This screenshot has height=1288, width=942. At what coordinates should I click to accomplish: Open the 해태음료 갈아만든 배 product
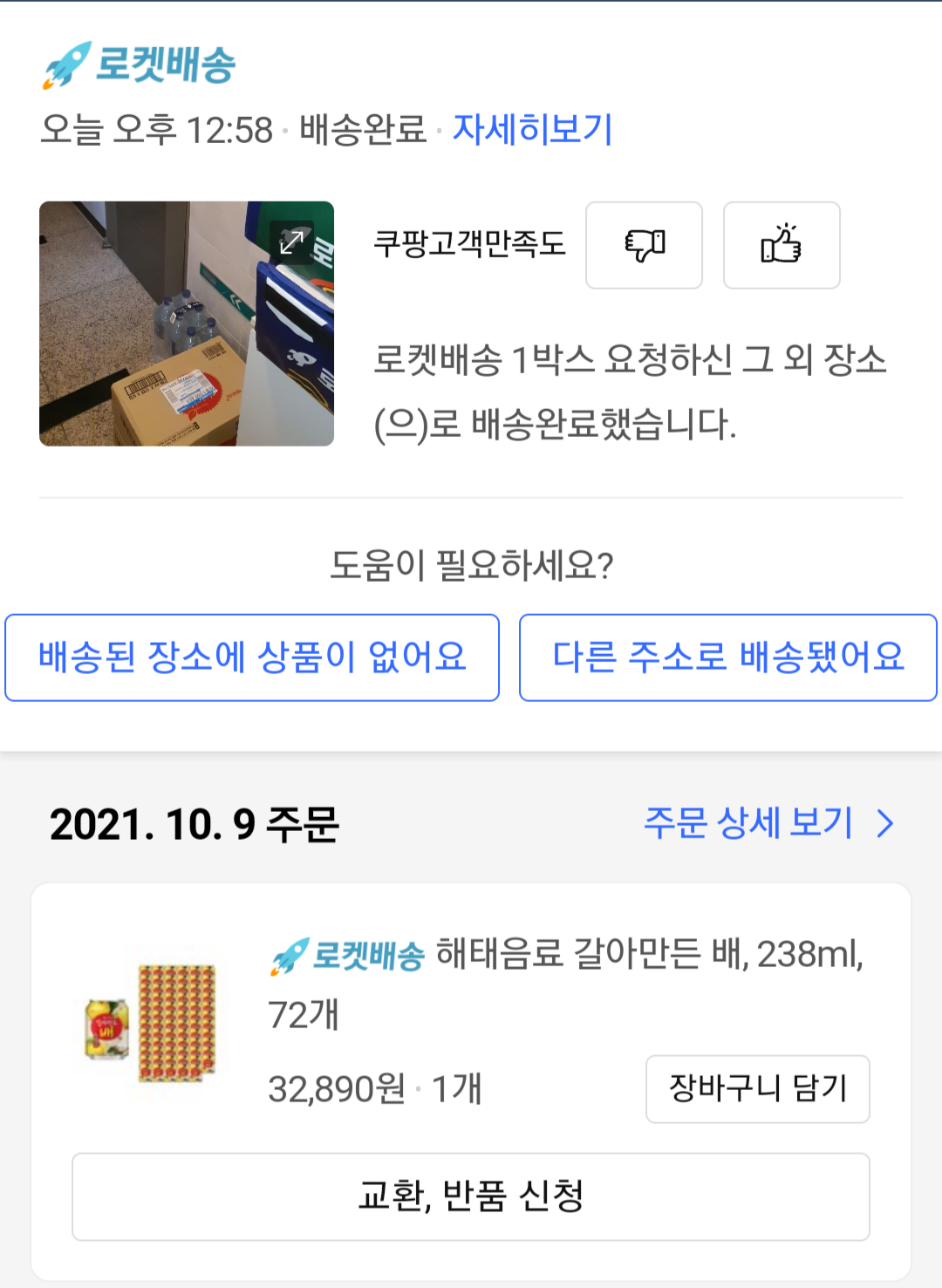coord(565,983)
